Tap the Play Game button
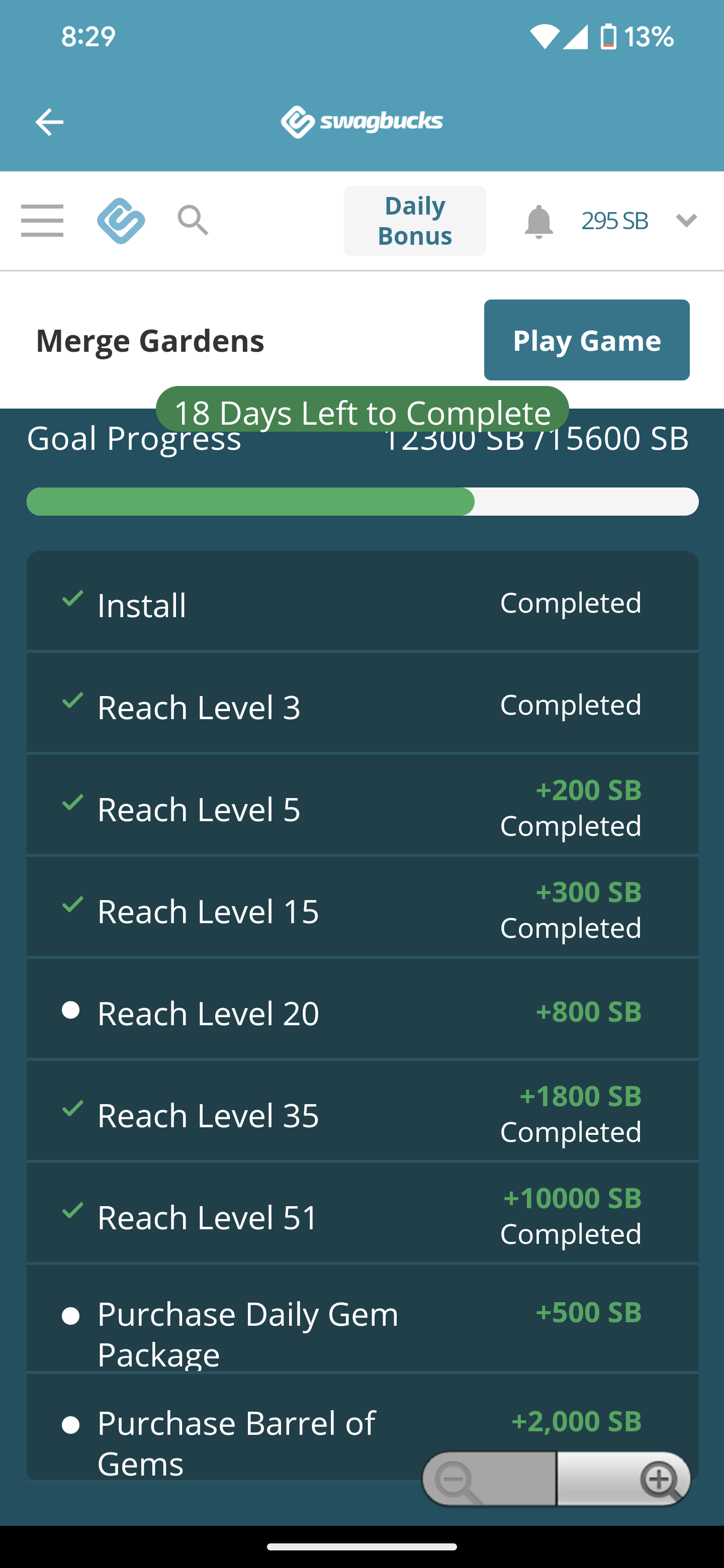The width and height of the screenshot is (724, 1568). (586, 340)
